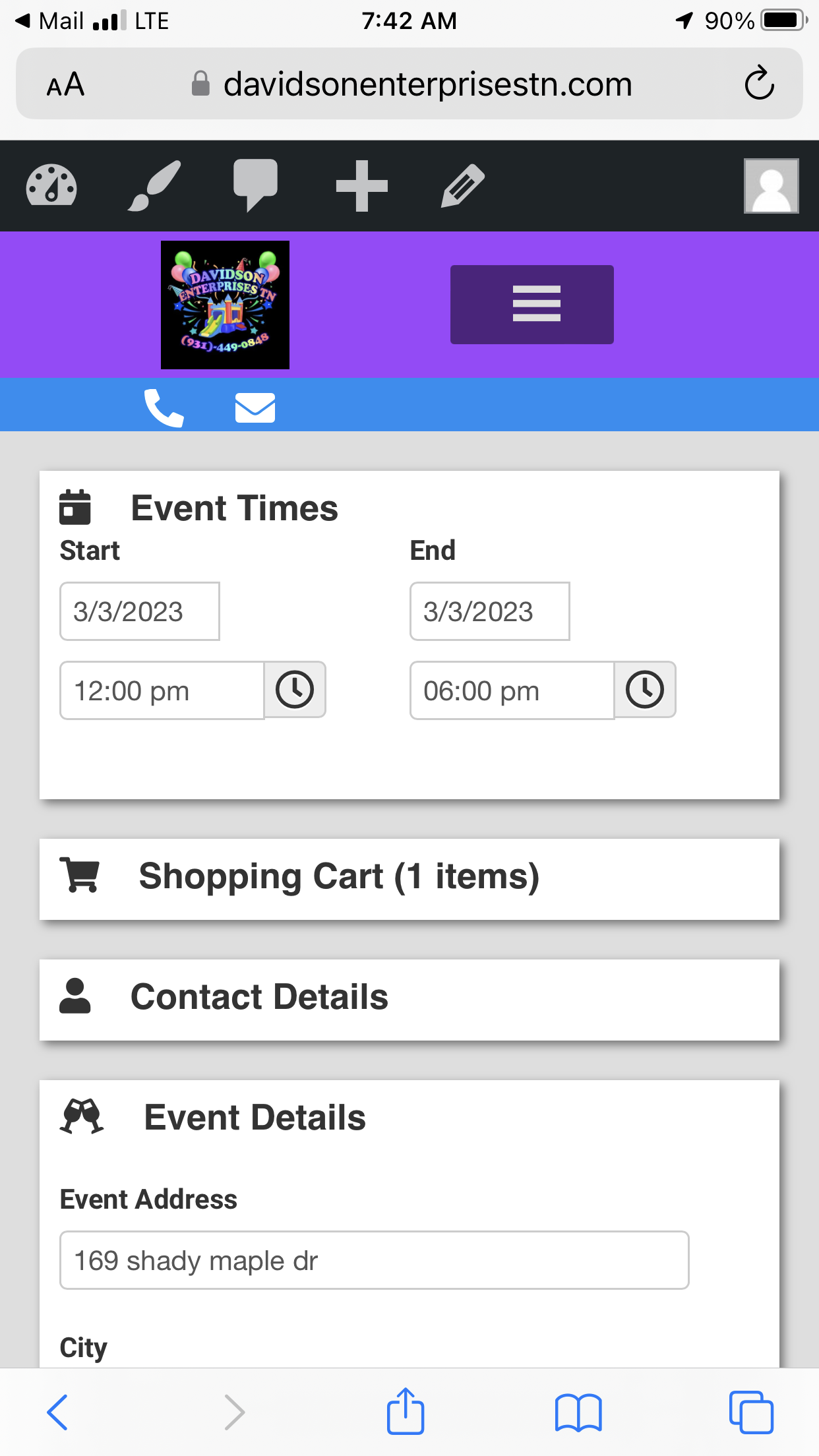Edit the 06:00 pm end time

point(512,690)
